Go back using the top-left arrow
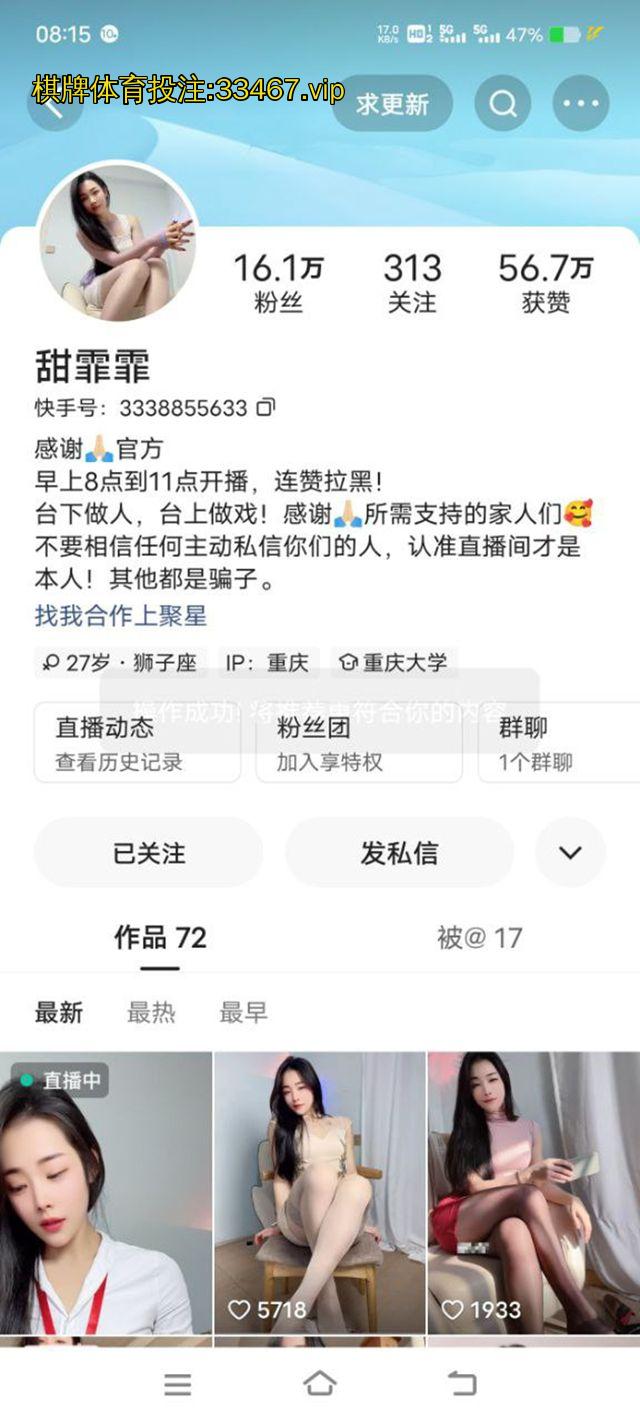640x1422 pixels. tap(53, 105)
